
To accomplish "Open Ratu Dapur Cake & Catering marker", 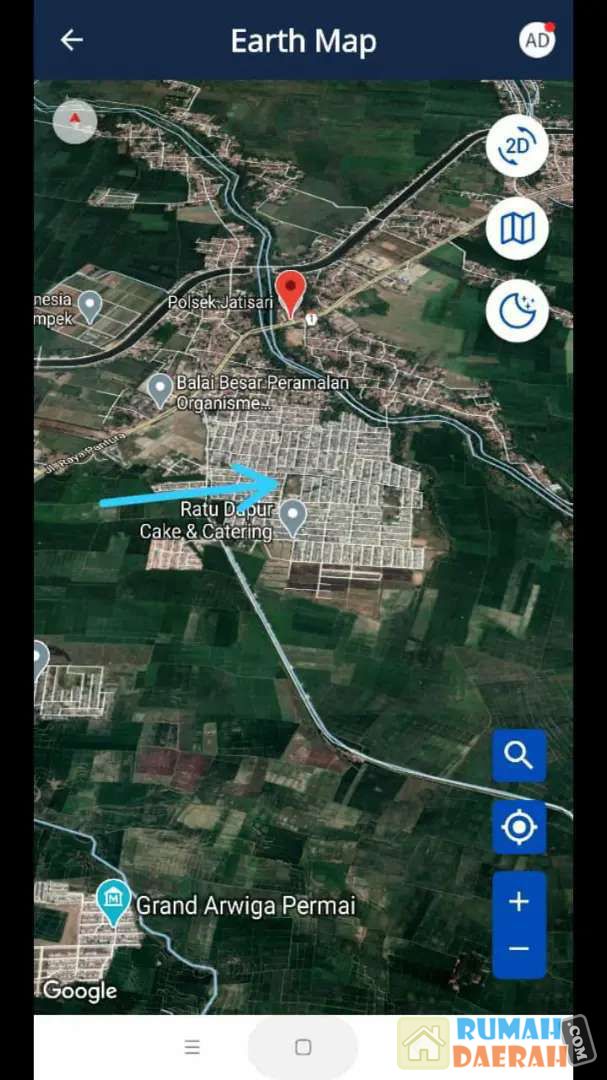I will coord(292,517).
